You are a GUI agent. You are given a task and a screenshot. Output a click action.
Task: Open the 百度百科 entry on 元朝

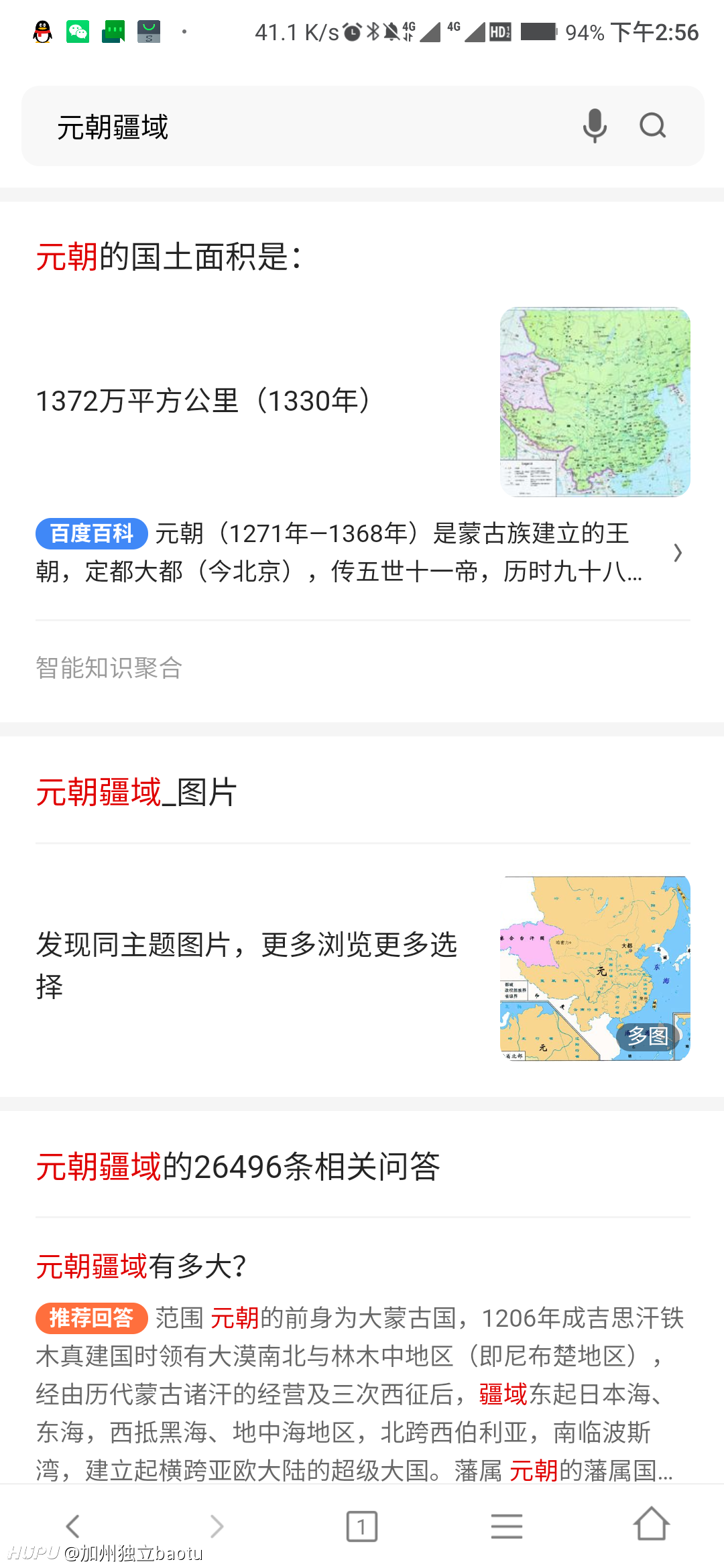pos(362,552)
